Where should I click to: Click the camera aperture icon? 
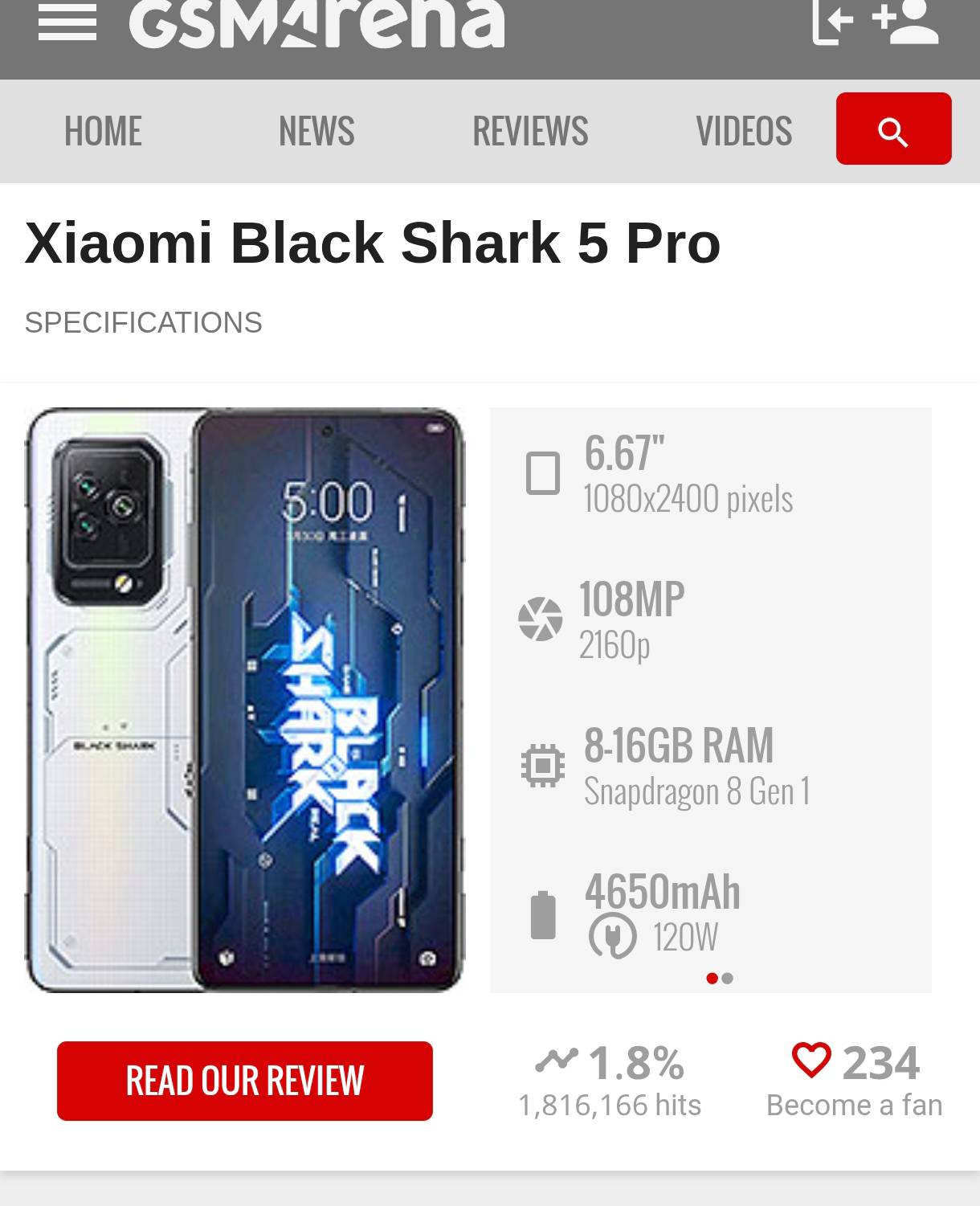(x=543, y=620)
